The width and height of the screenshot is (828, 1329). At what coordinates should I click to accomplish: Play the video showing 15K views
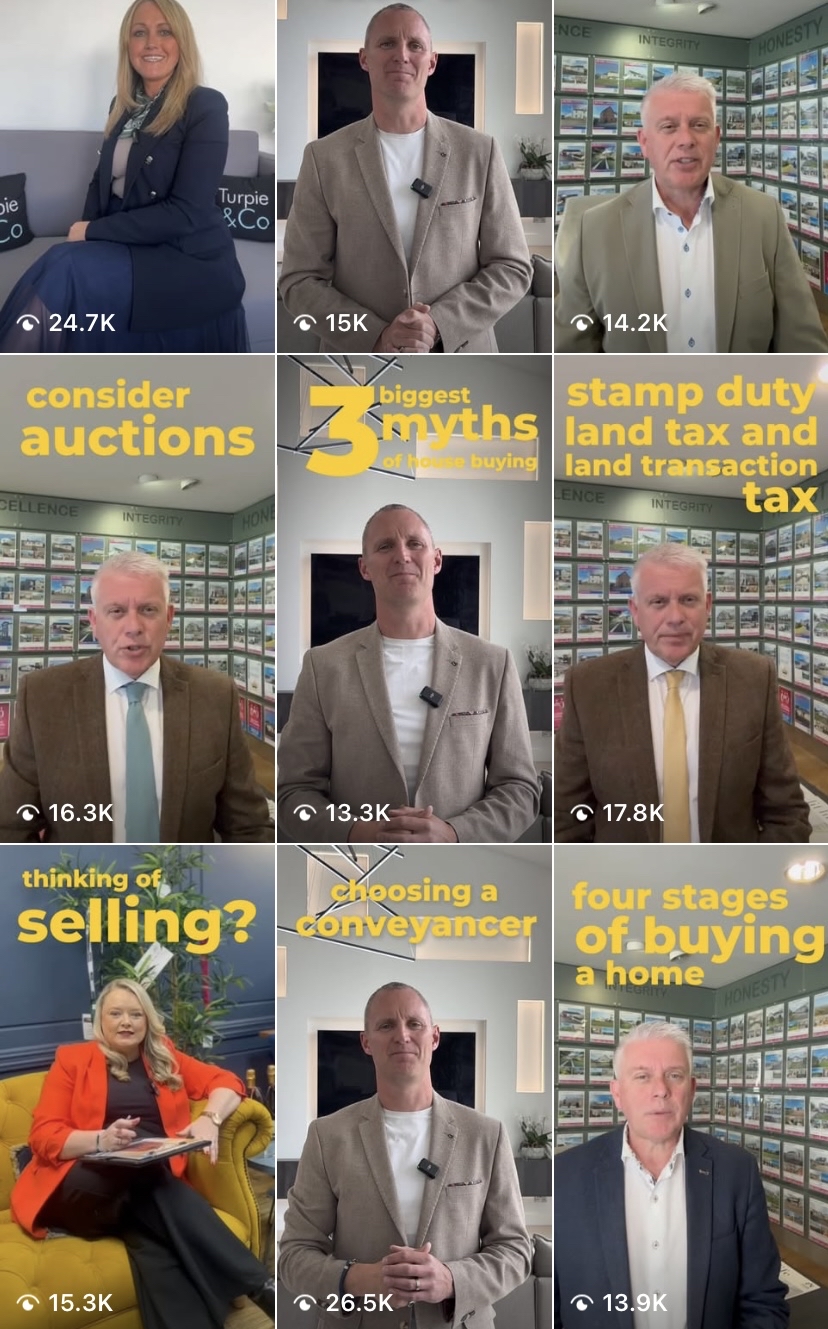click(x=414, y=175)
